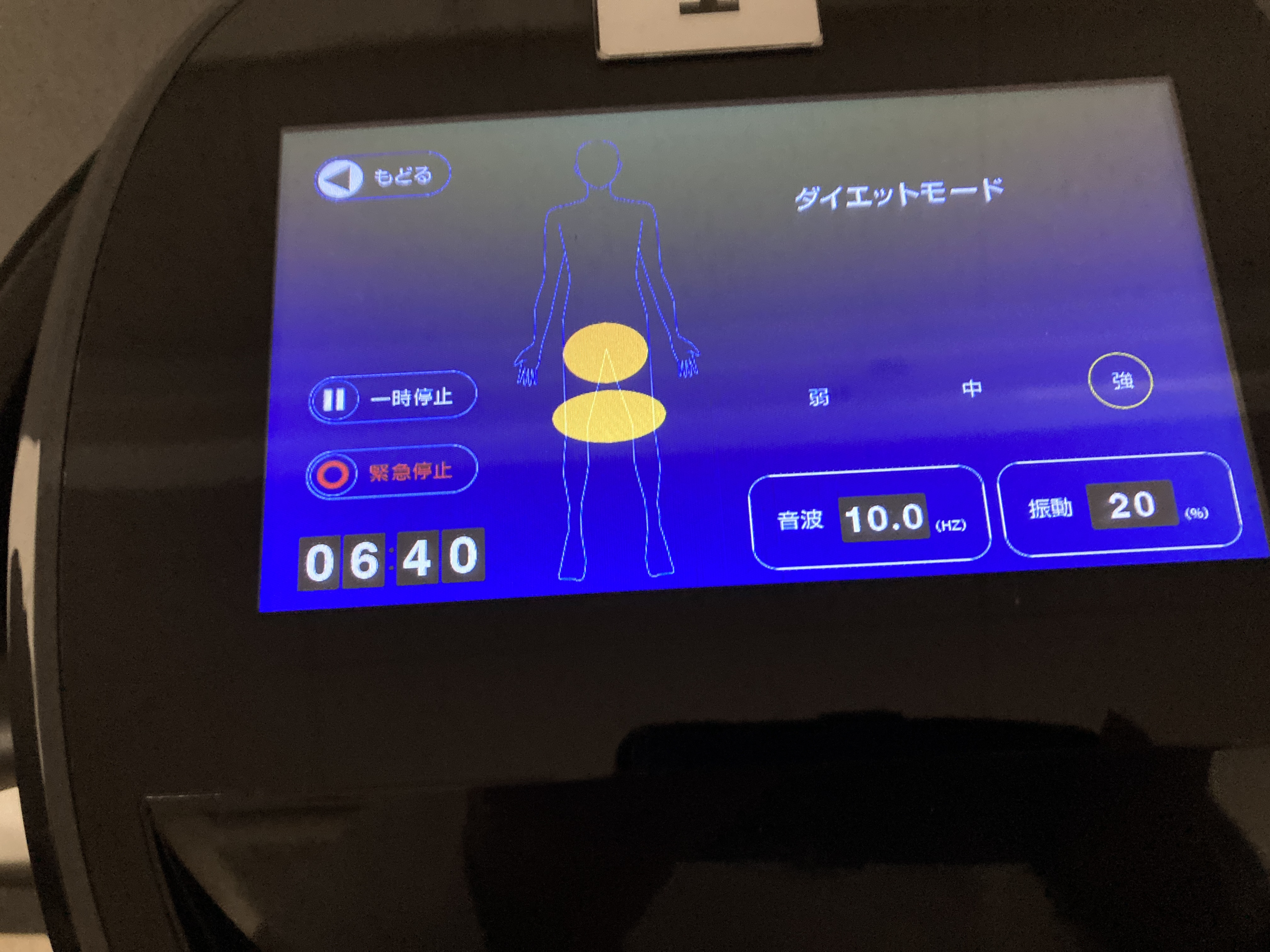
Task: Pause the session with 一時停止
Action: pos(393,398)
